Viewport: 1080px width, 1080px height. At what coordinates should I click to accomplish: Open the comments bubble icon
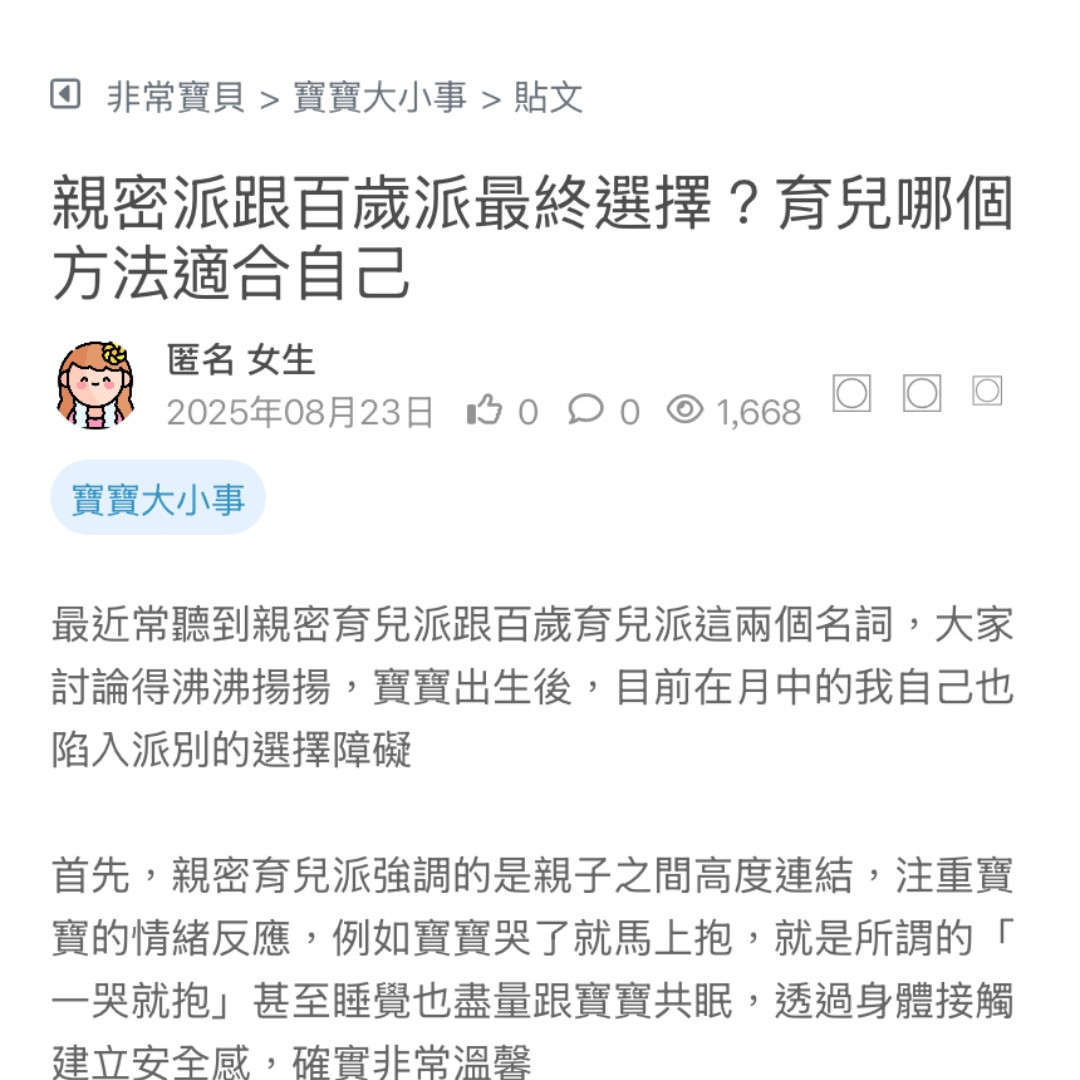(586, 410)
